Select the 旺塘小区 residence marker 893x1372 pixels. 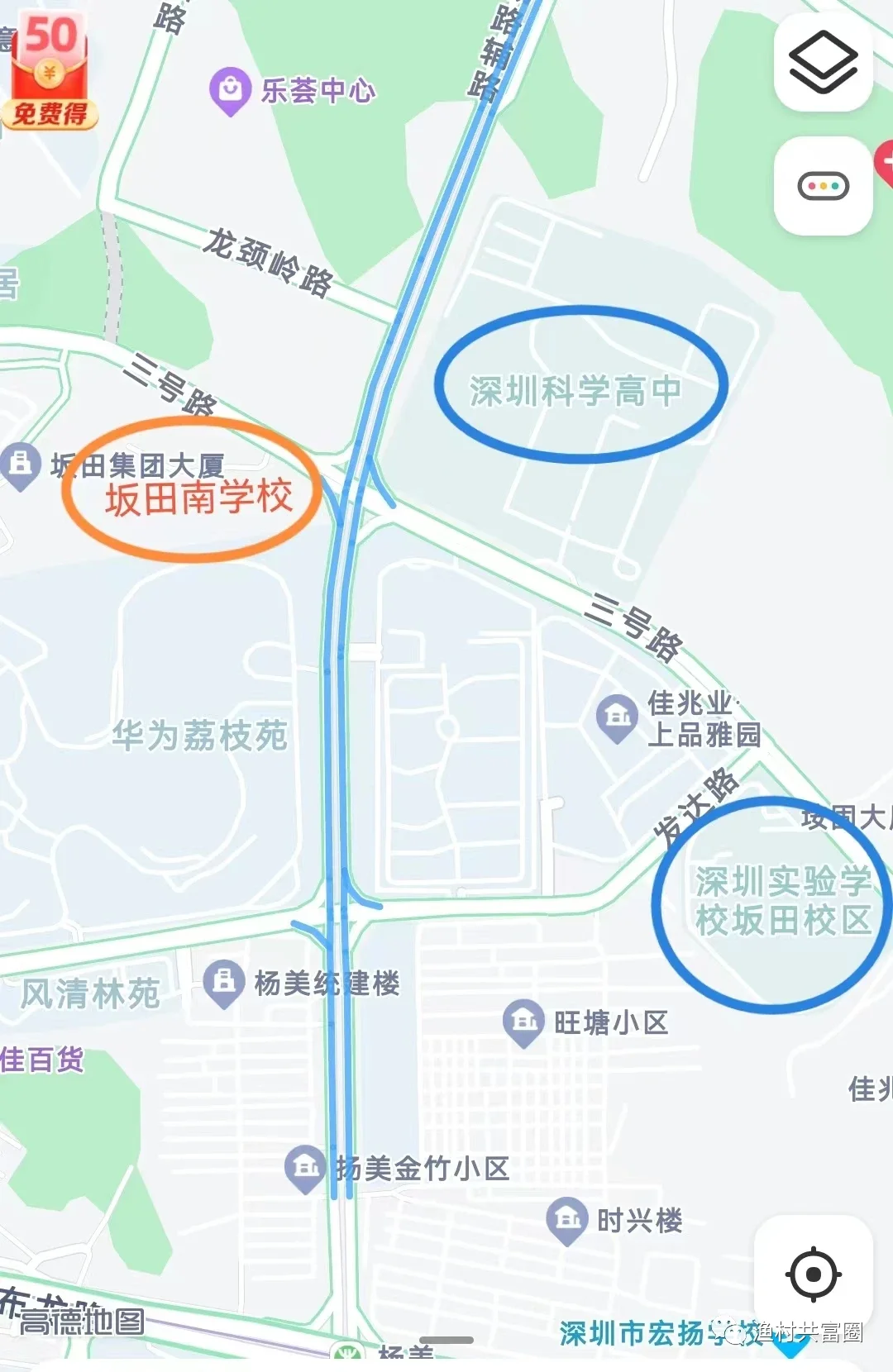(523, 1022)
